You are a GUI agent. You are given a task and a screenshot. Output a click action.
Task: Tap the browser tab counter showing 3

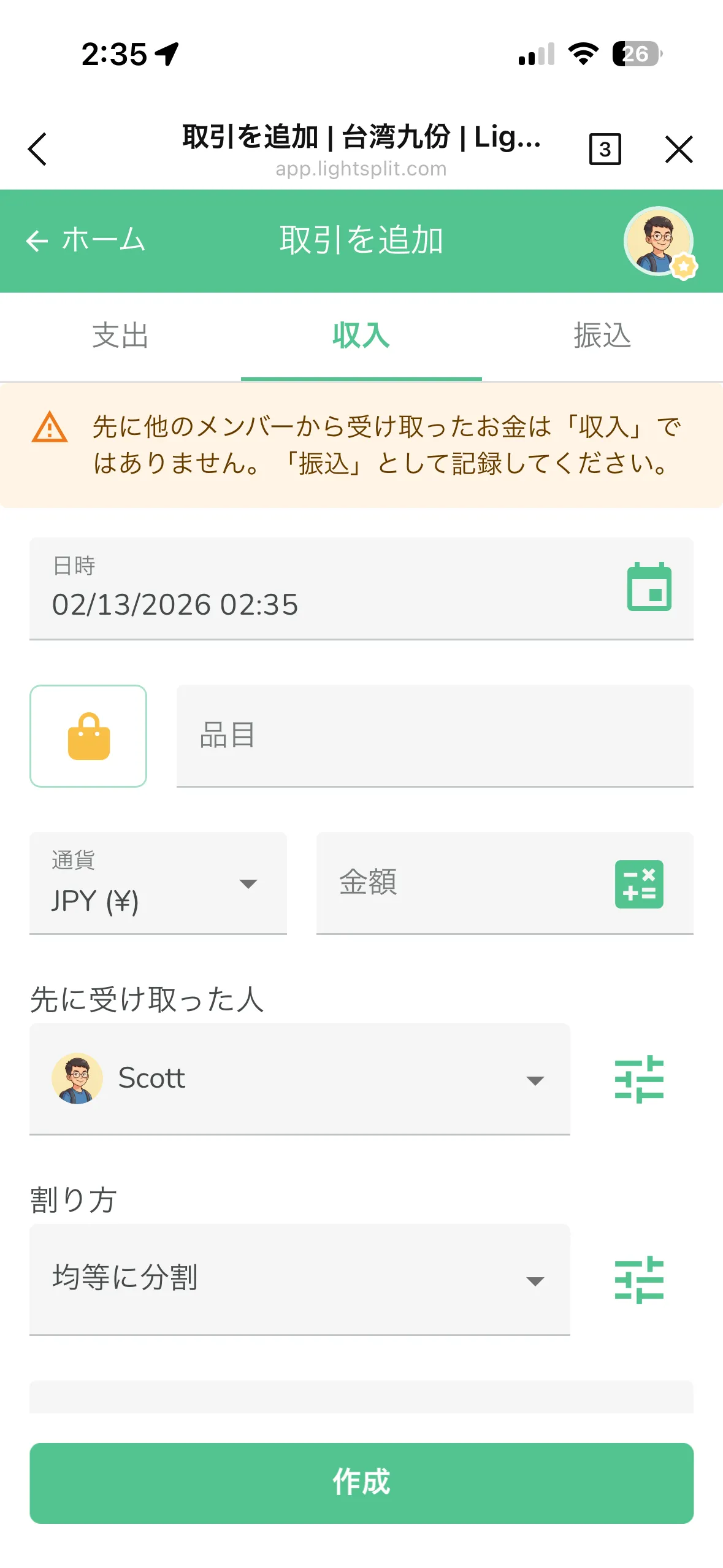605,149
